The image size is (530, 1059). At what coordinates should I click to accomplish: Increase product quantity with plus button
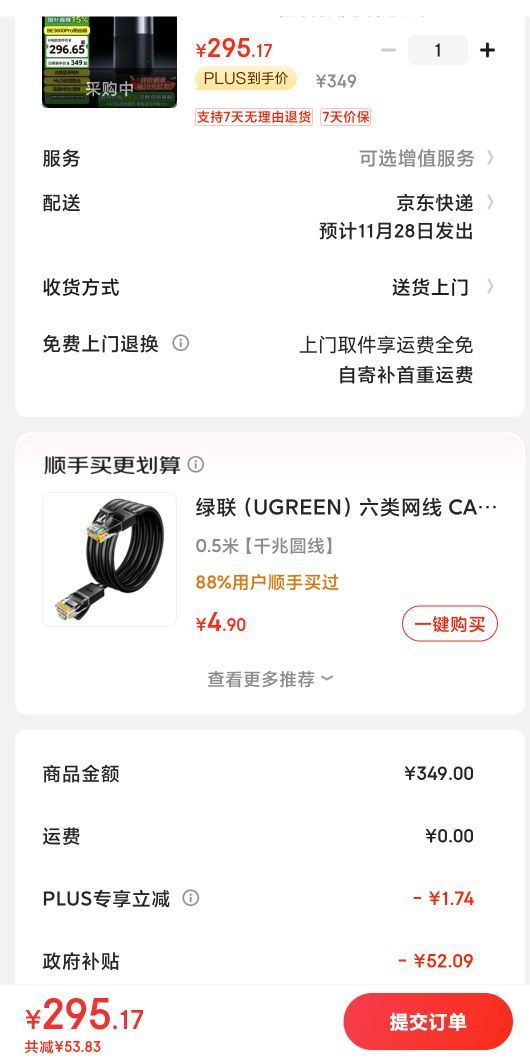[487, 51]
